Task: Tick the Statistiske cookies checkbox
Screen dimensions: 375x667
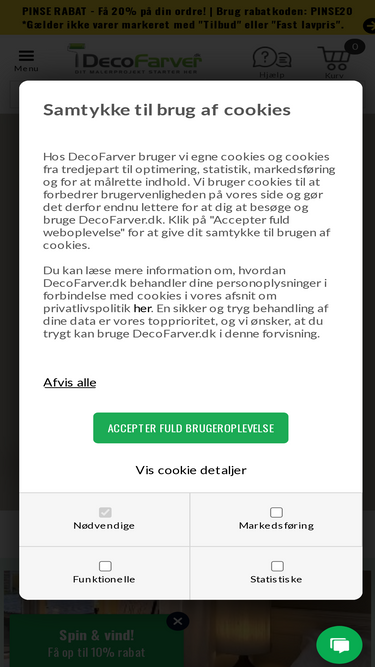Action: pos(277,566)
